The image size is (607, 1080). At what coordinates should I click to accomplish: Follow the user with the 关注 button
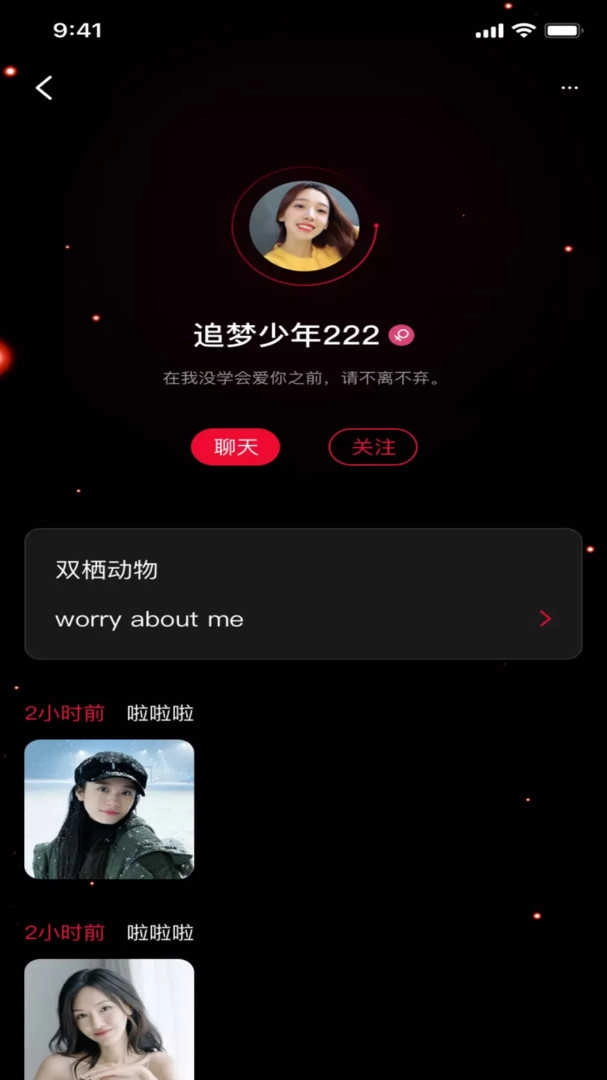coord(373,447)
